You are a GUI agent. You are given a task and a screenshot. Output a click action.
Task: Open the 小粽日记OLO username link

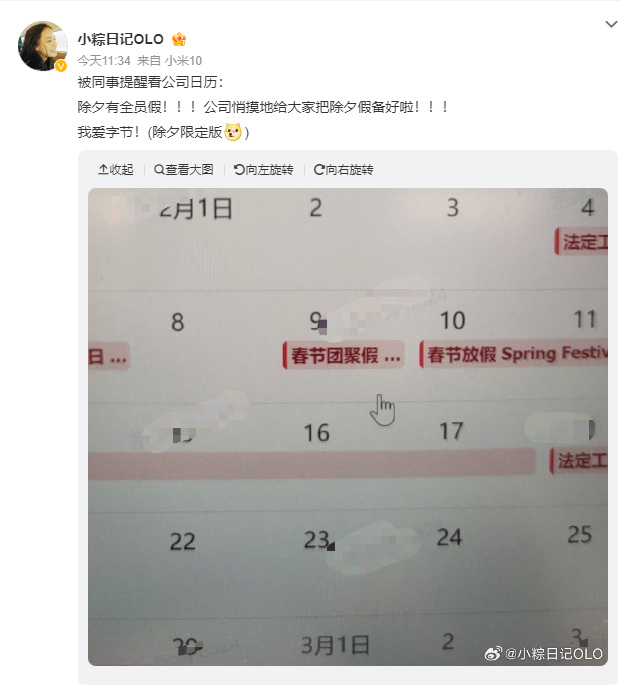[120, 39]
